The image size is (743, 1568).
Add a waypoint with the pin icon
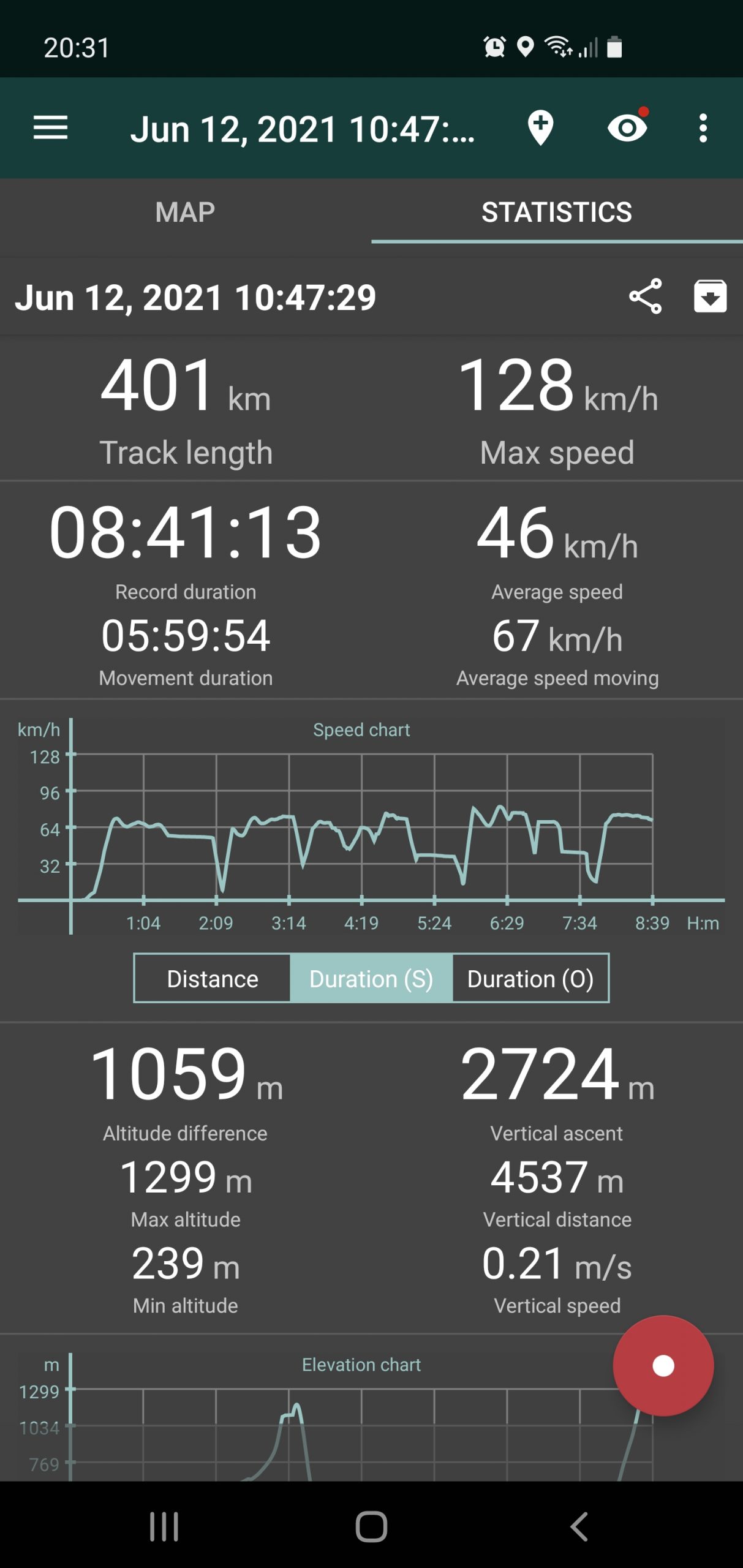coord(540,129)
